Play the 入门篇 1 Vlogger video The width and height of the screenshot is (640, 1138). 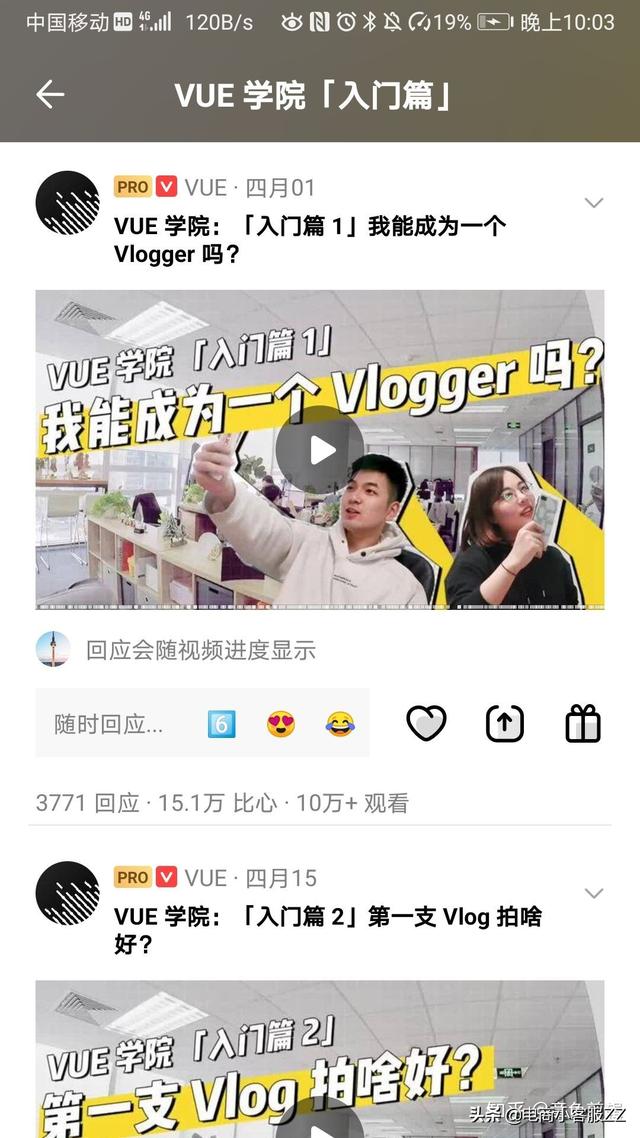click(320, 450)
